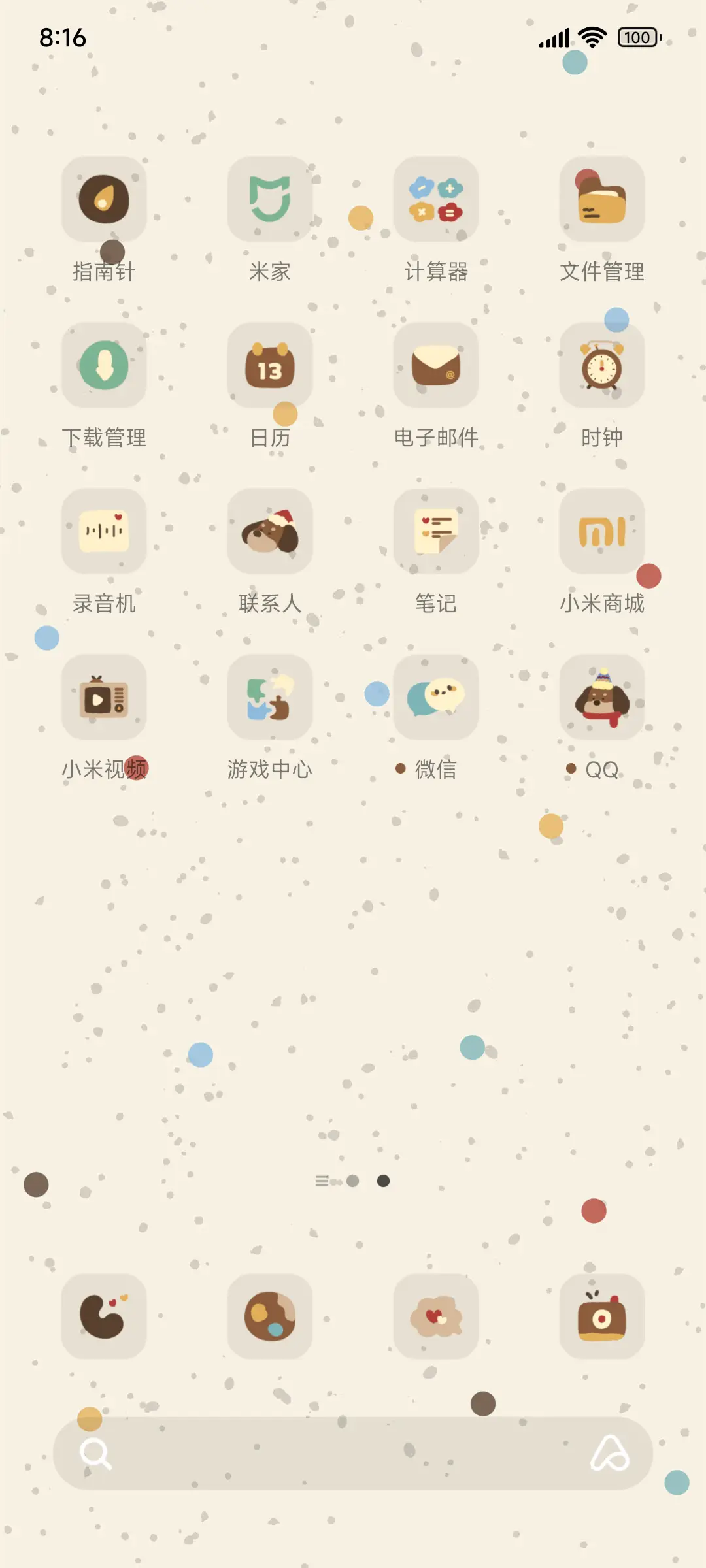706x1568 pixels.
Task: Open the 联系人 contacts app
Action: point(270,531)
